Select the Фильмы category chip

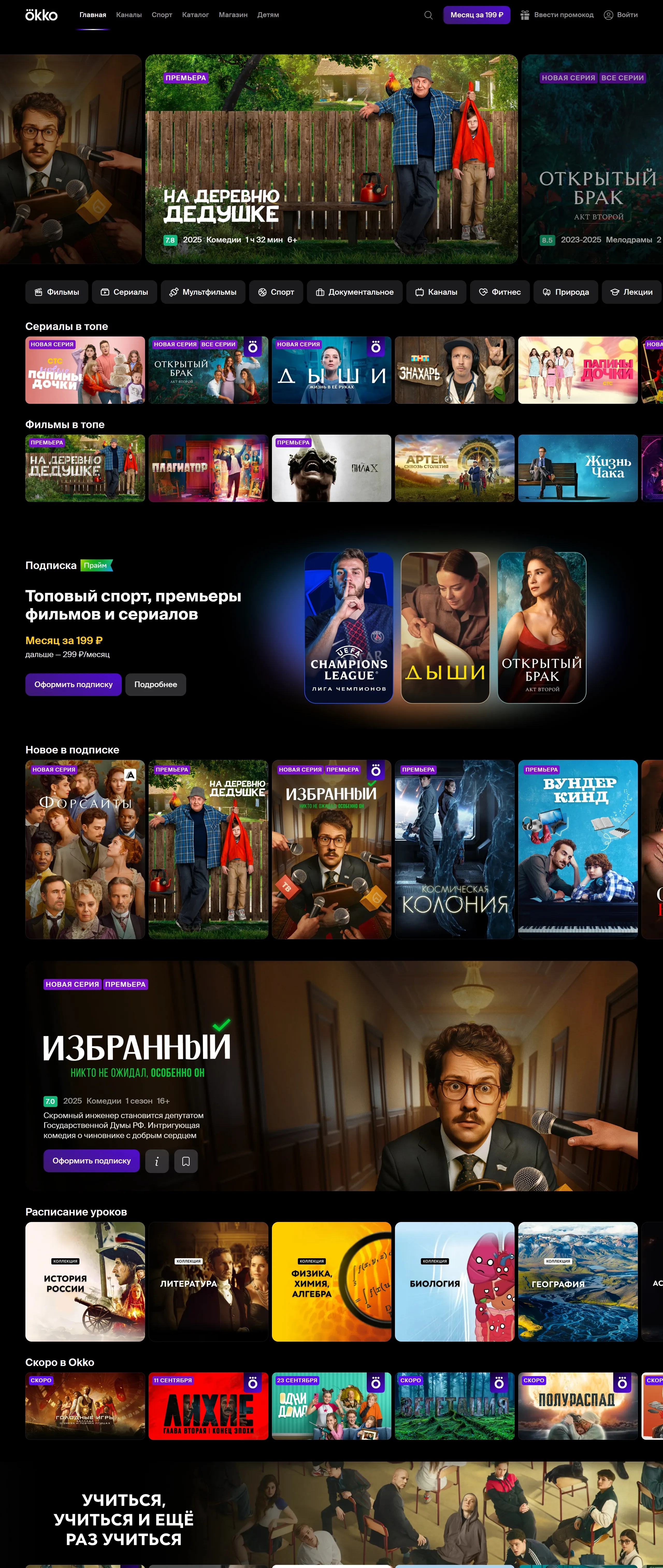(57, 292)
